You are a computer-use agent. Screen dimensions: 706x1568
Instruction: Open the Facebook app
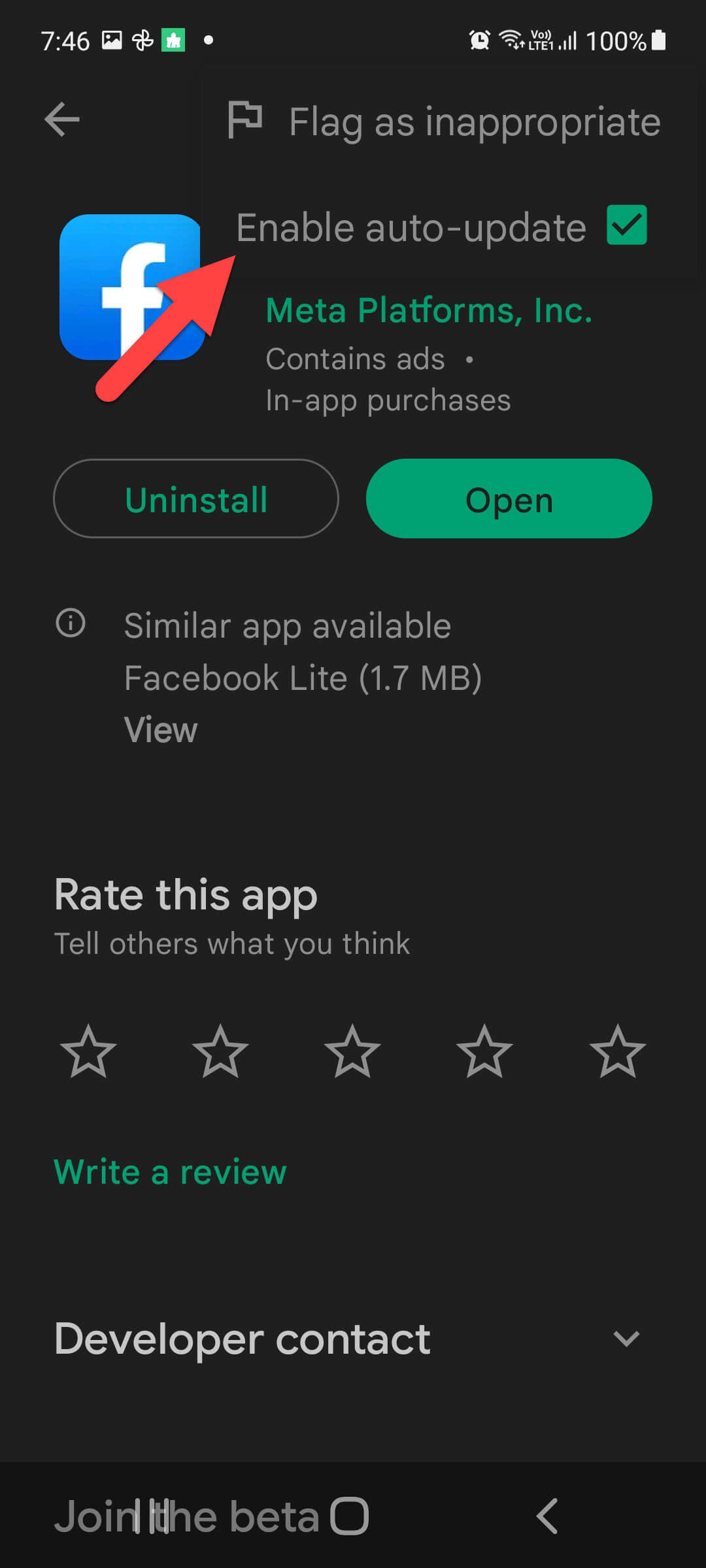[509, 499]
